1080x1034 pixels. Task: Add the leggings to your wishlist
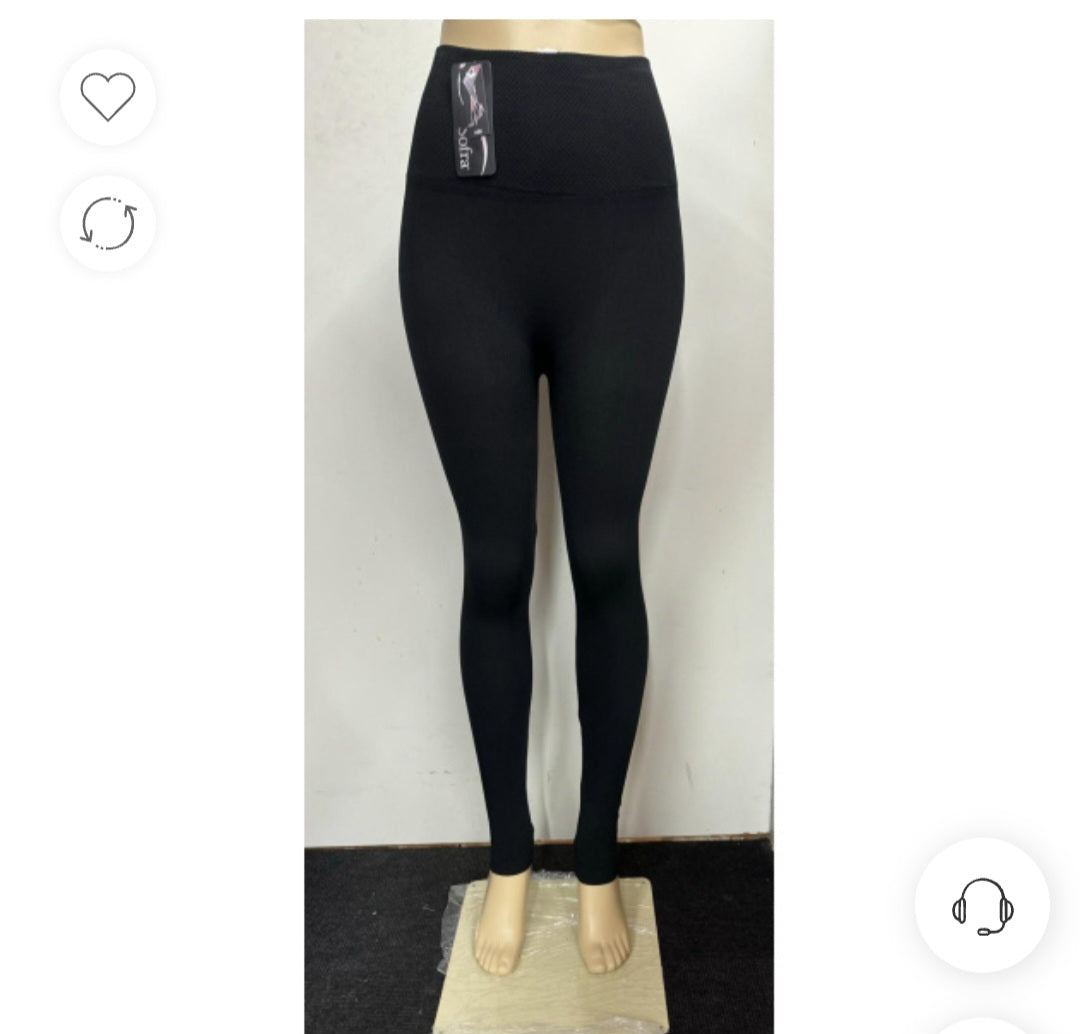(x=108, y=97)
